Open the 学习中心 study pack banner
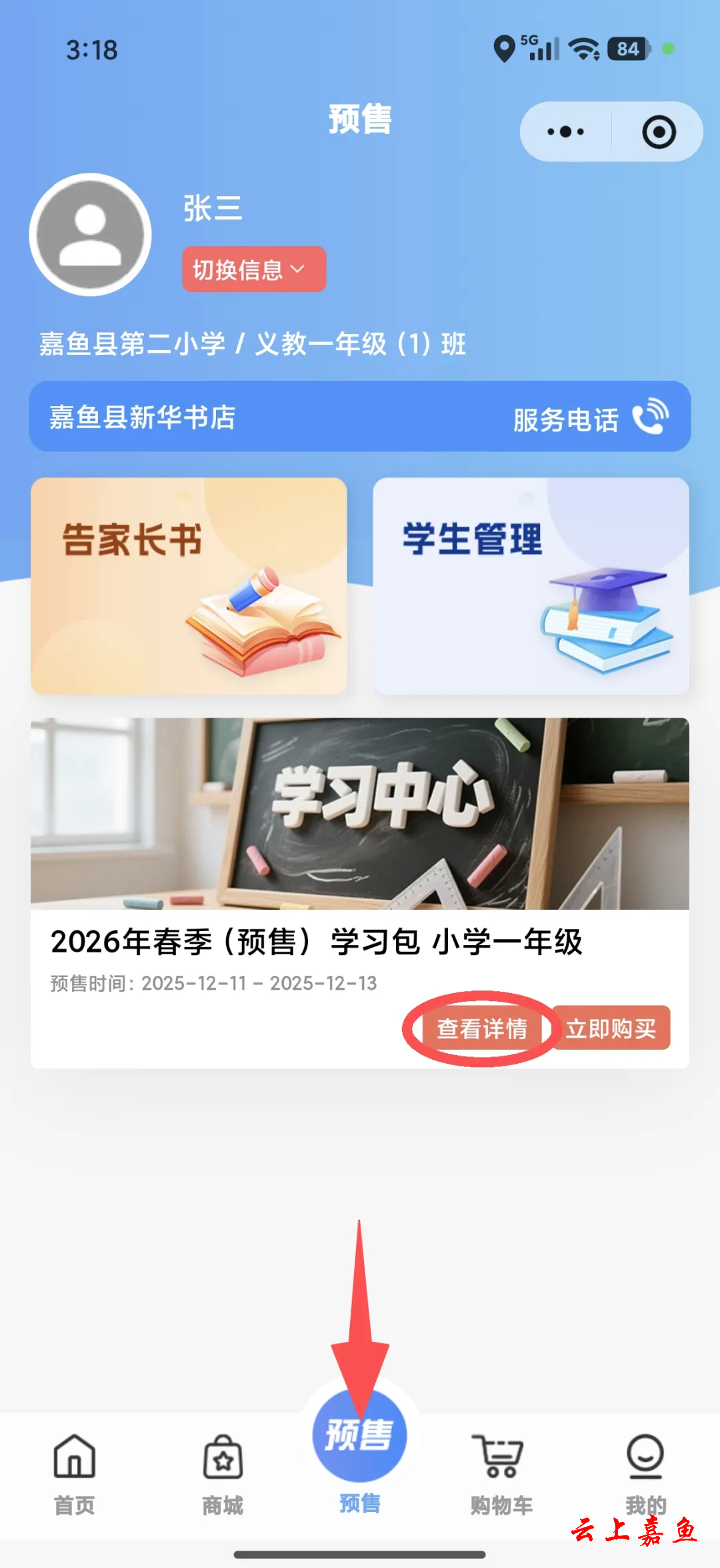 [x=360, y=813]
